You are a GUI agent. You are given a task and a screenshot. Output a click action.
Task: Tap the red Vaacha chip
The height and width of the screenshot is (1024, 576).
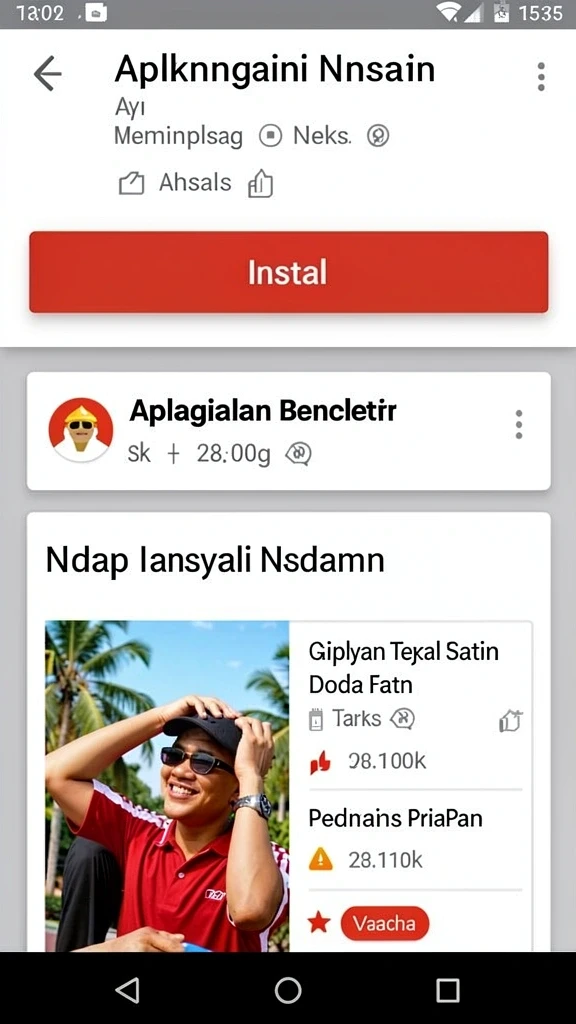pyautogui.click(x=385, y=923)
